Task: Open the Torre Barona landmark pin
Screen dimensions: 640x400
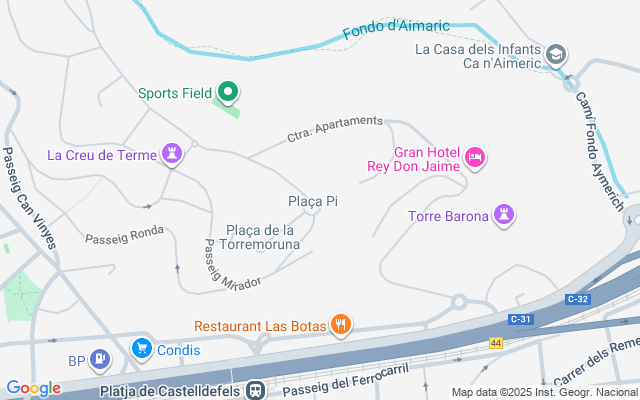Action: point(504,215)
